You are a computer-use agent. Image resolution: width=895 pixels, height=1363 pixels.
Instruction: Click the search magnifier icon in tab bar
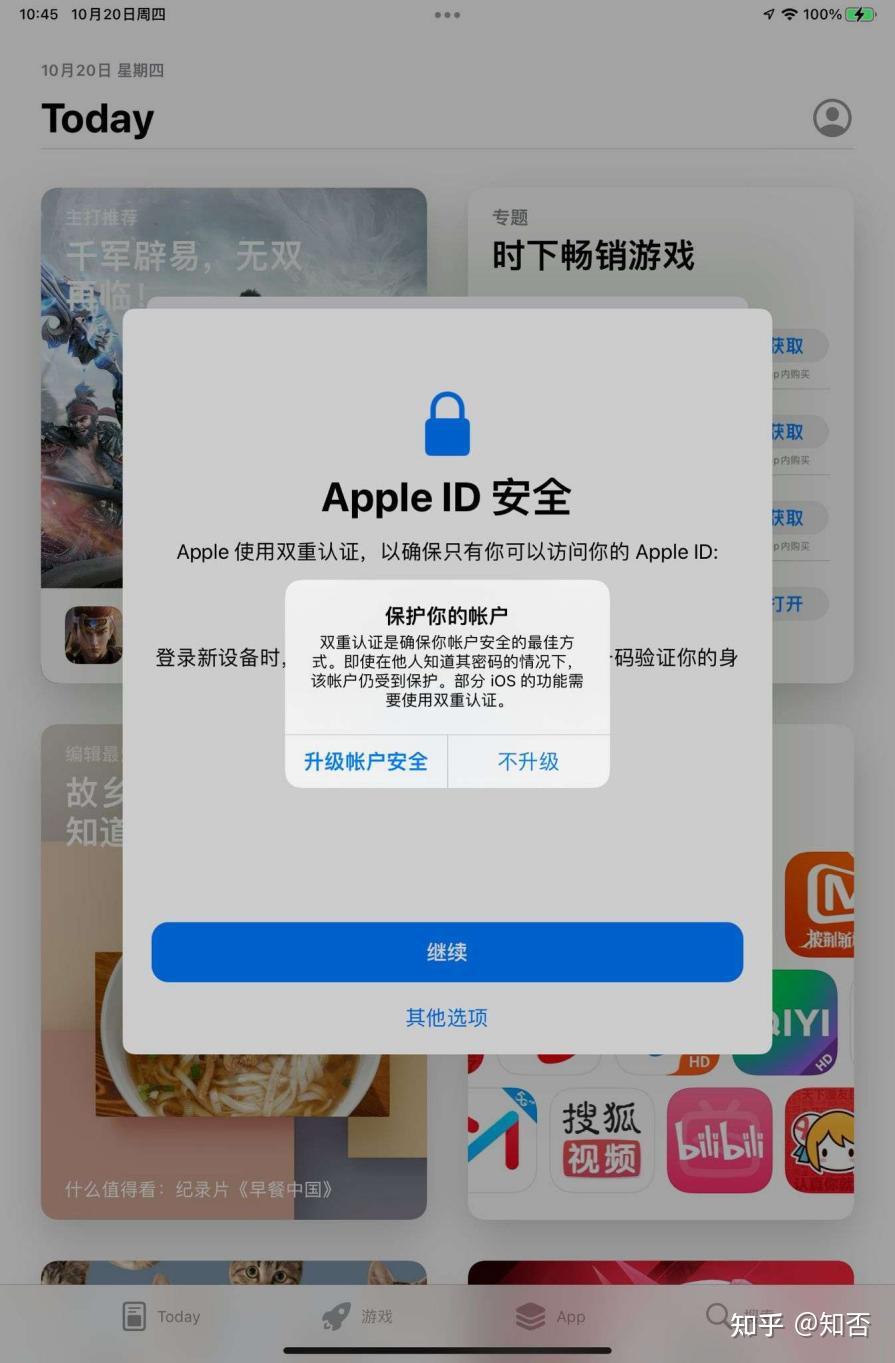[718, 1315]
